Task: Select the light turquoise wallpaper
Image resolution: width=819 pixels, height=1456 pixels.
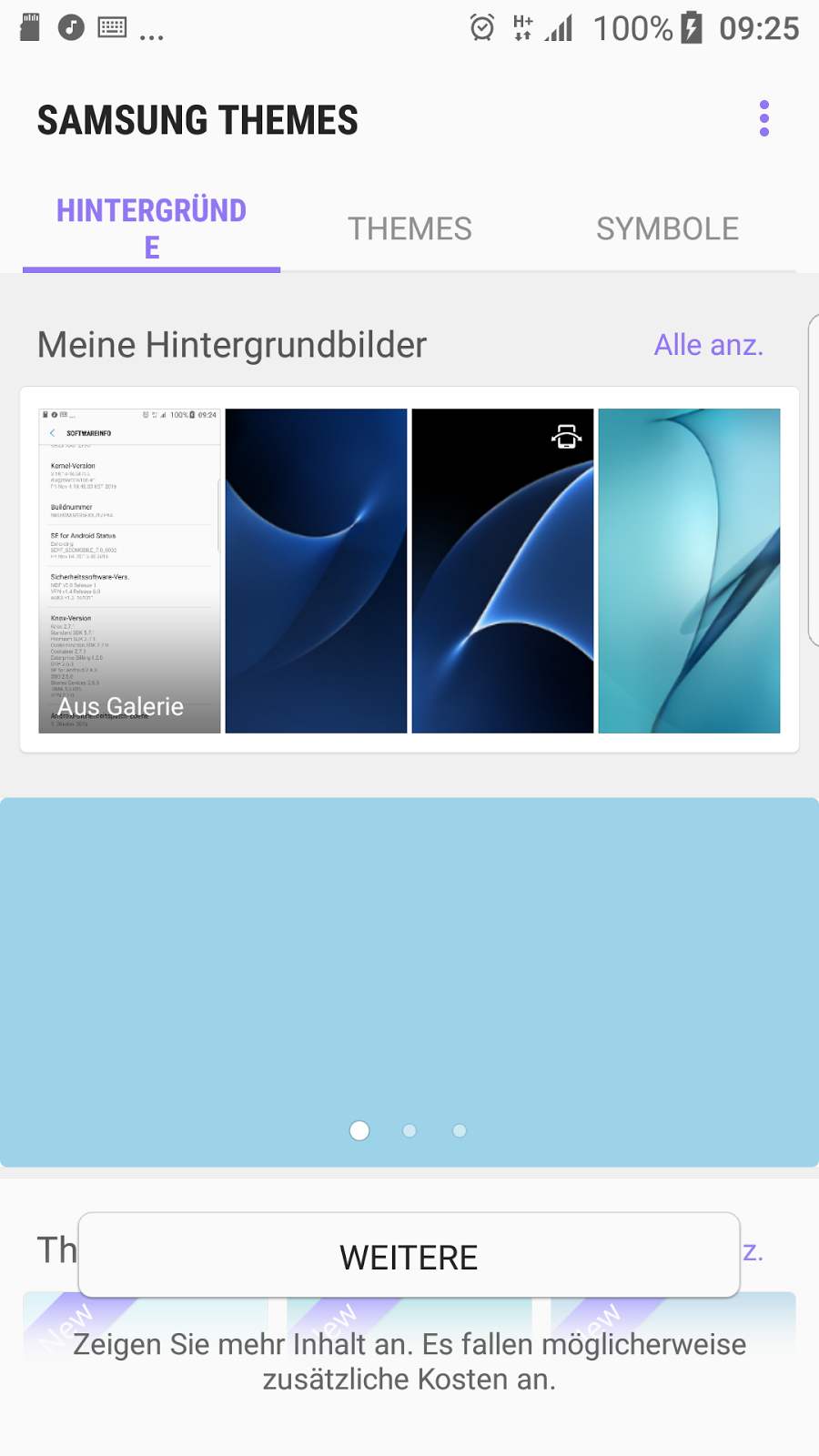Action: [x=689, y=571]
